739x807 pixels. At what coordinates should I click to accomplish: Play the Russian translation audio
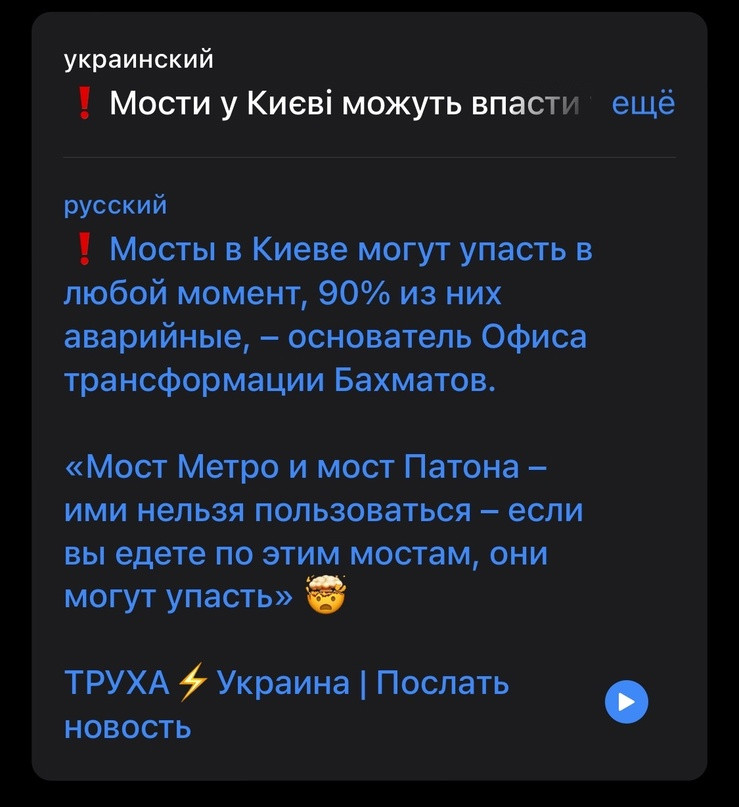627,702
